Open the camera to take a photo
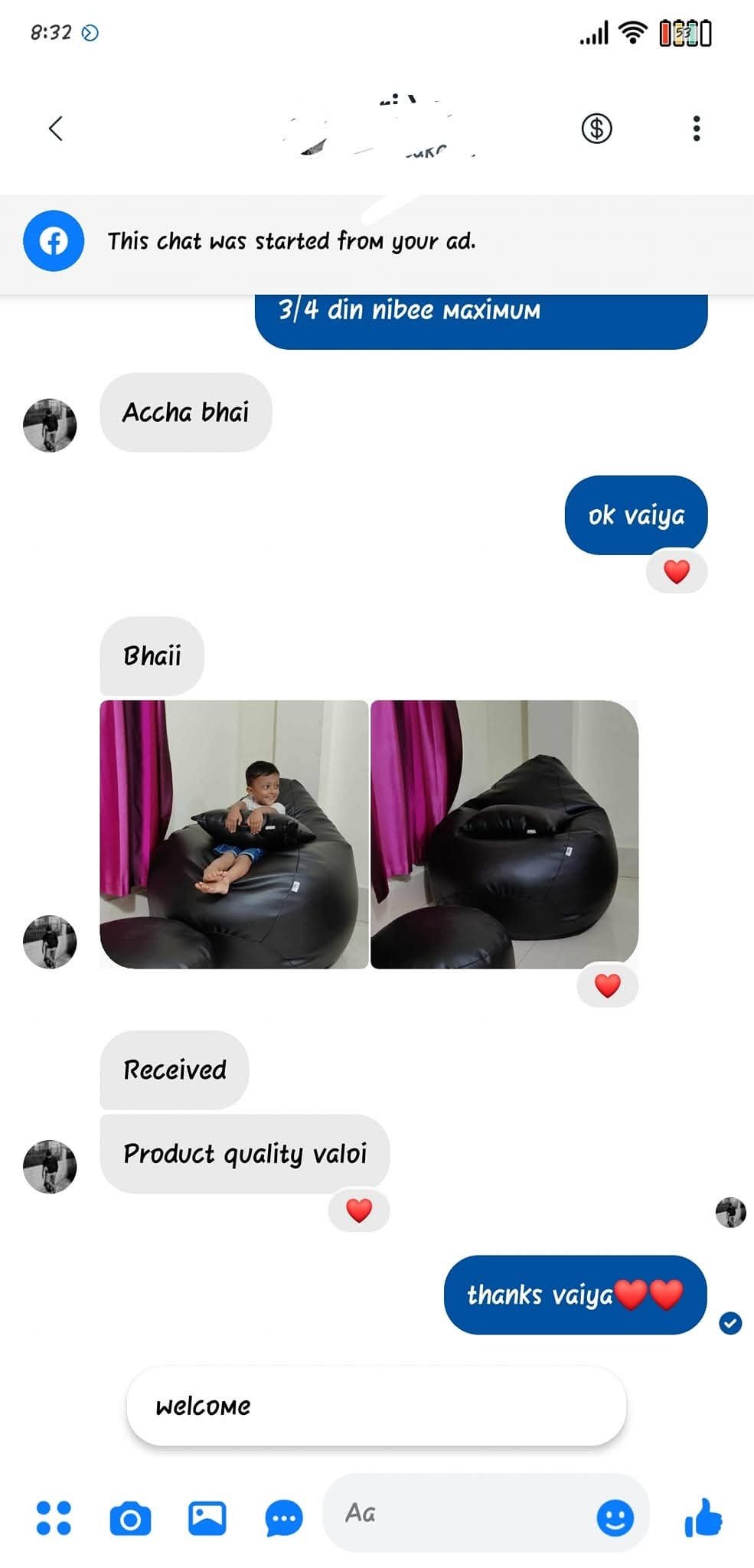The width and height of the screenshot is (754, 1568). [130, 1518]
